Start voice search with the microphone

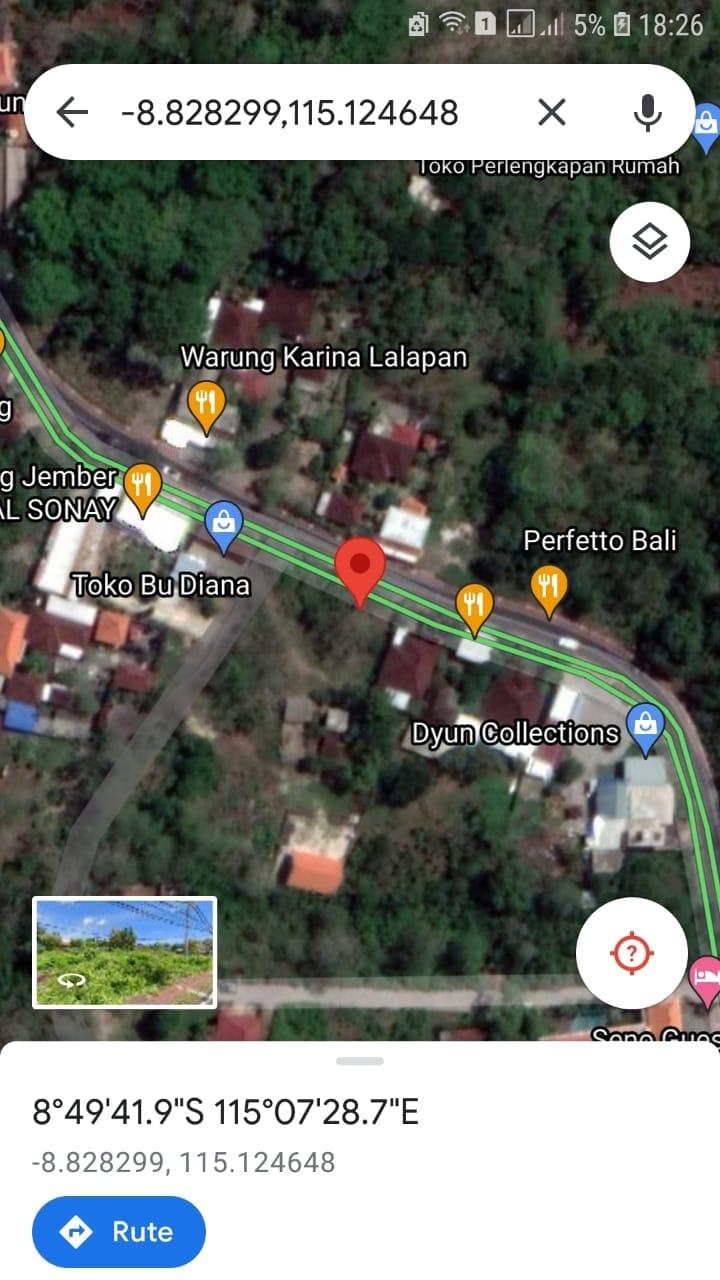[x=648, y=112]
